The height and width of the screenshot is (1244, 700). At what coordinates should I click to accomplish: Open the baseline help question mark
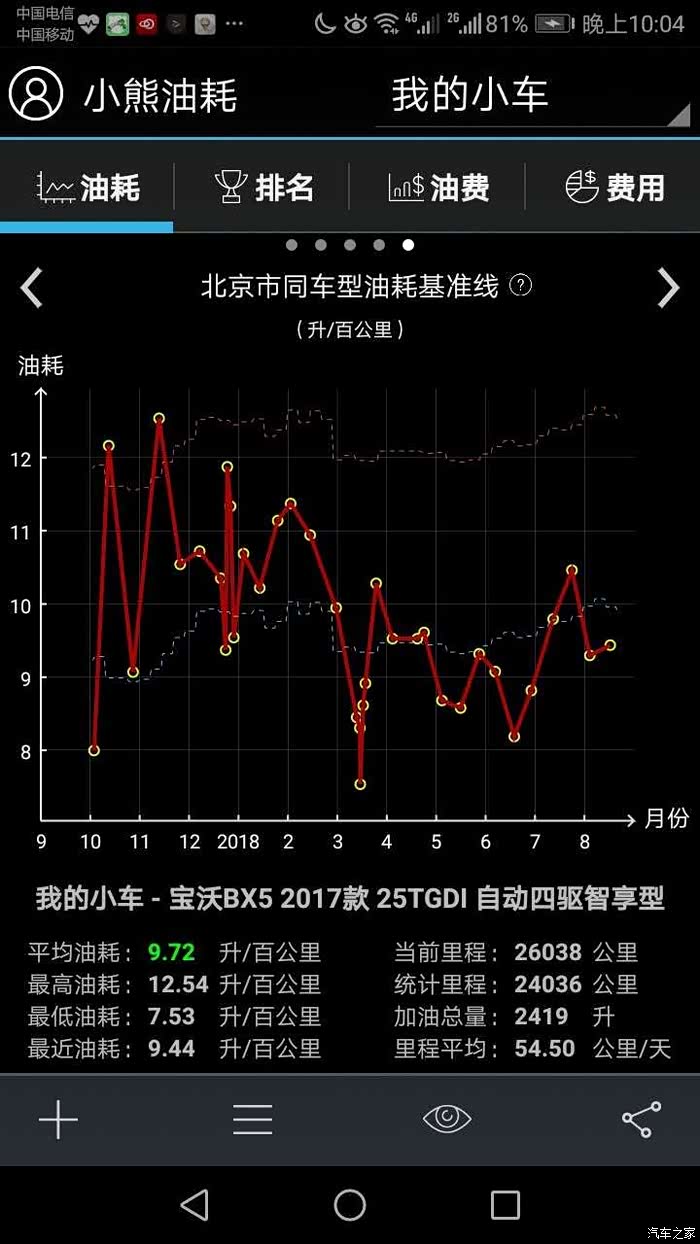[x=521, y=286]
